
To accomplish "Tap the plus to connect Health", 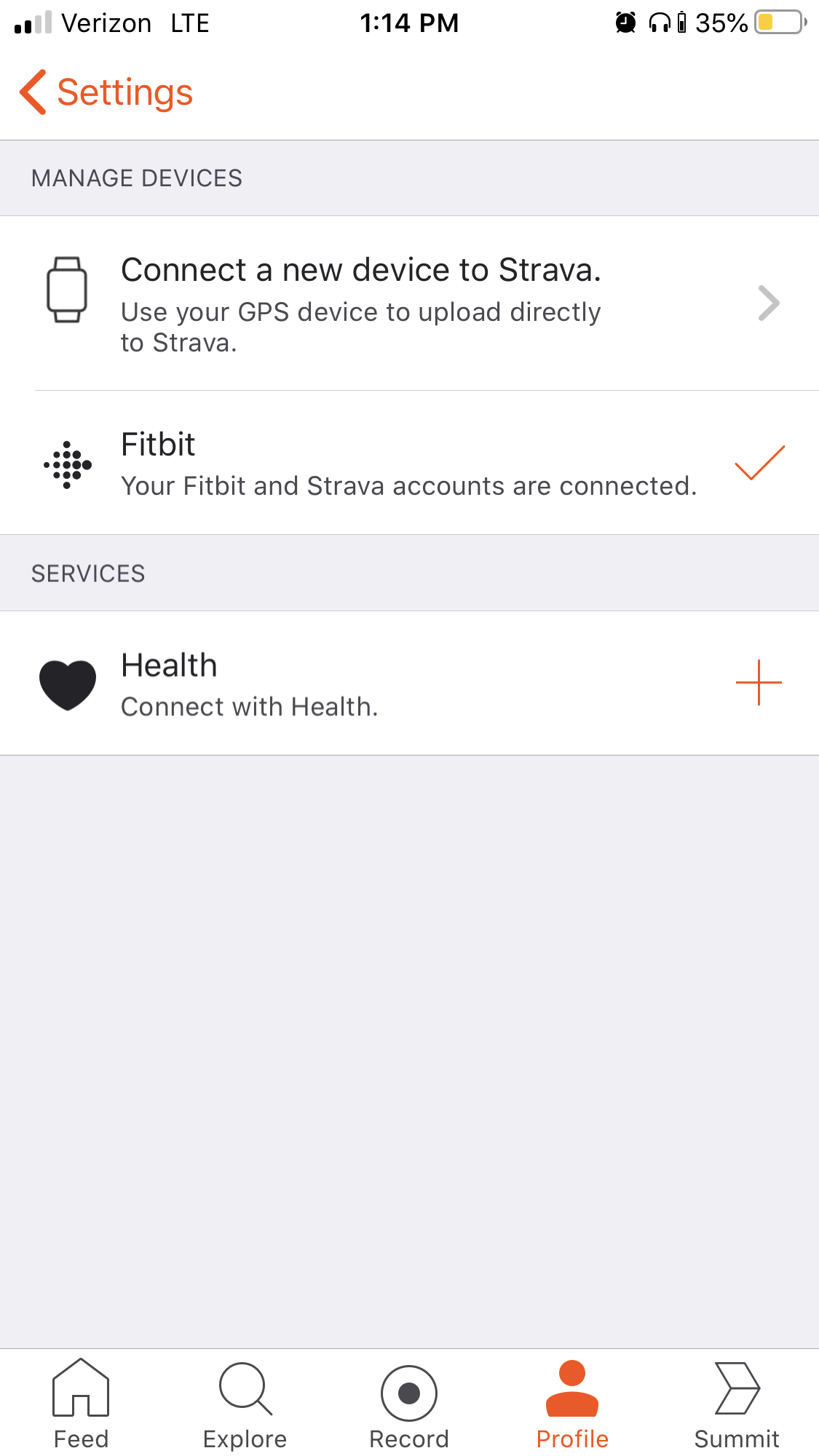I will click(758, 683).
